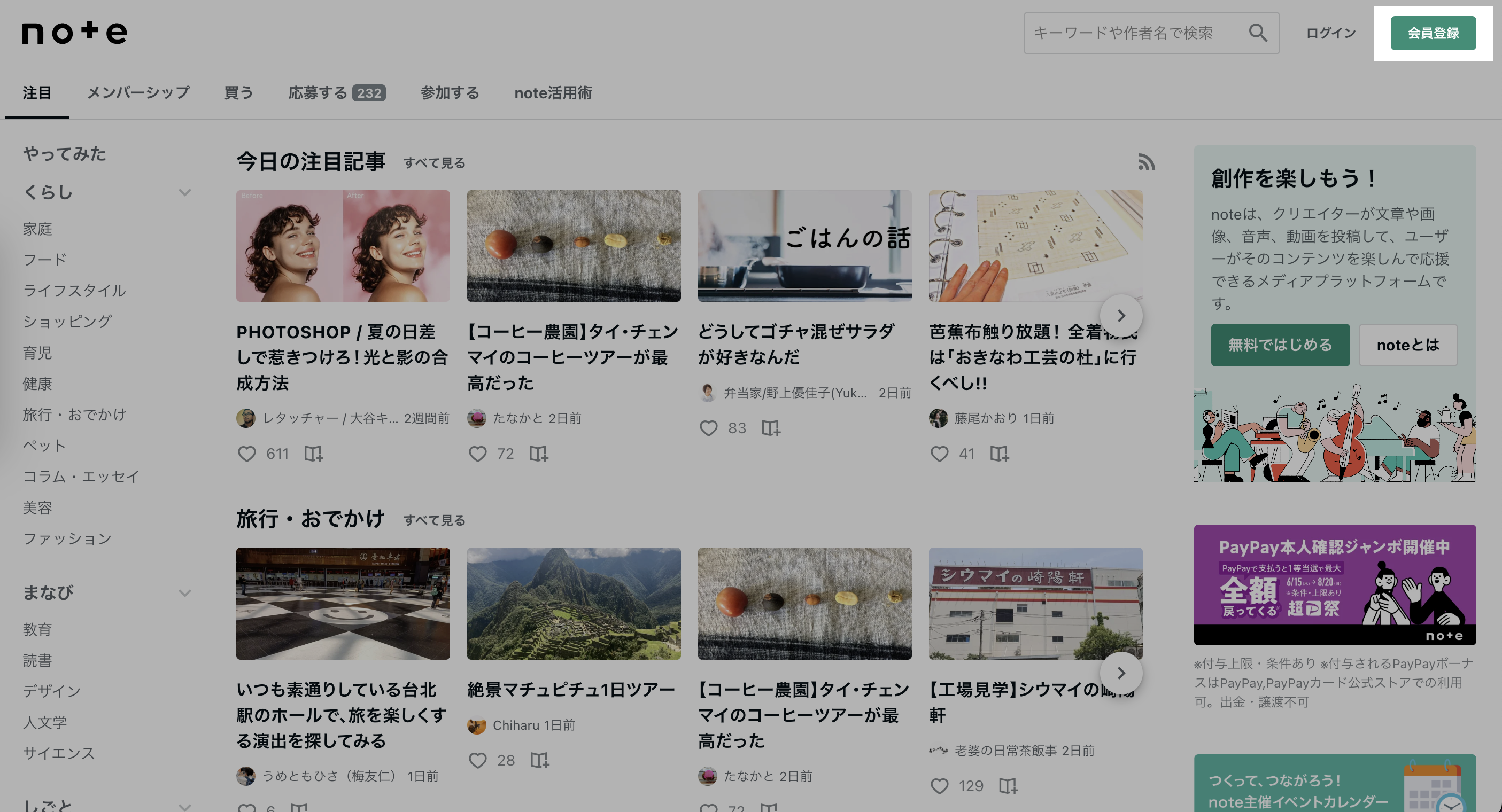The image size is (1502, 812).
Task: Like the どうしてゴチャ混ぜサラダ article
Action: pyautogui.click(x=708, y=428)
